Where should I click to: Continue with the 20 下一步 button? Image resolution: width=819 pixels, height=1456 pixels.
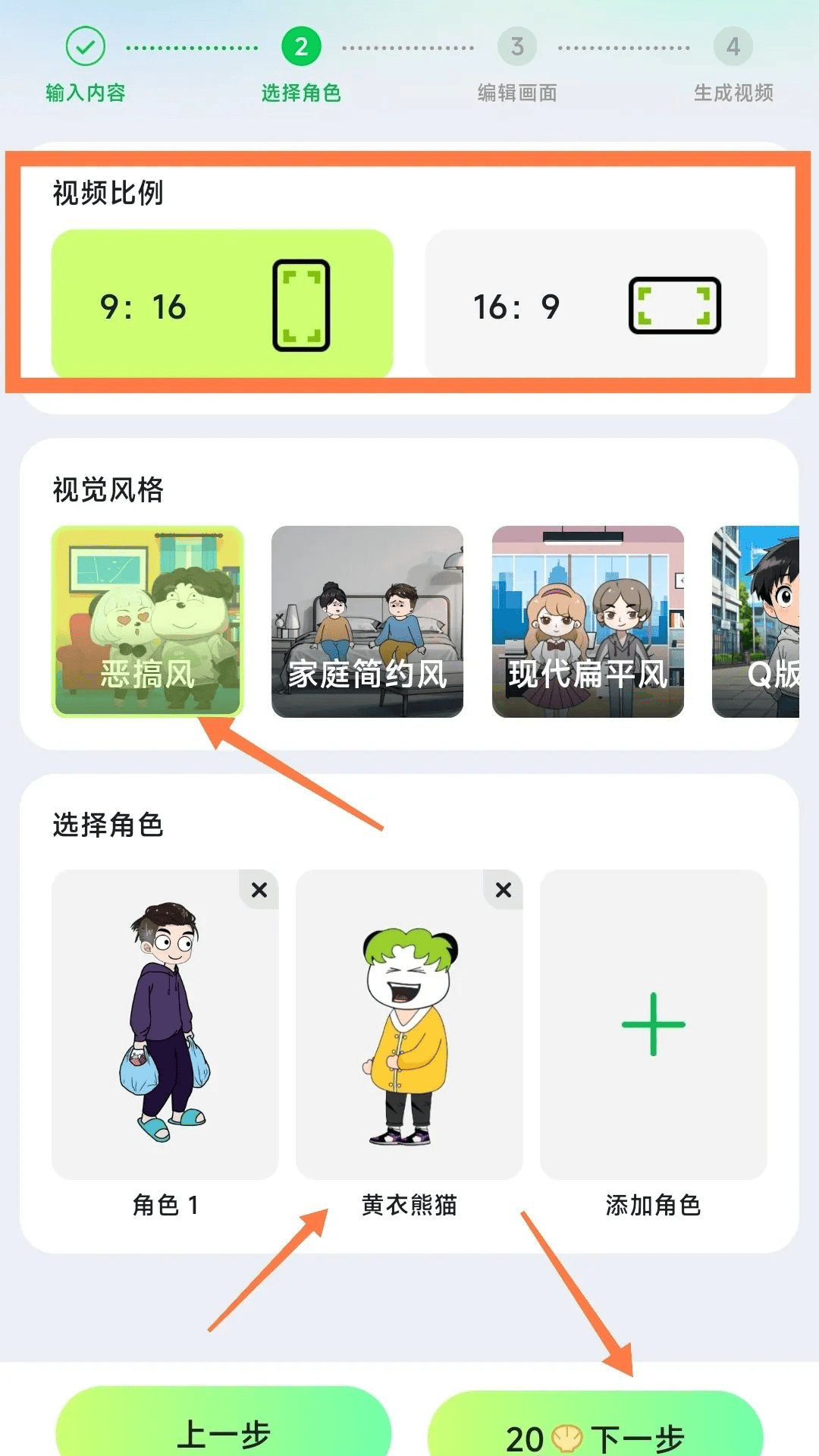595,1430
